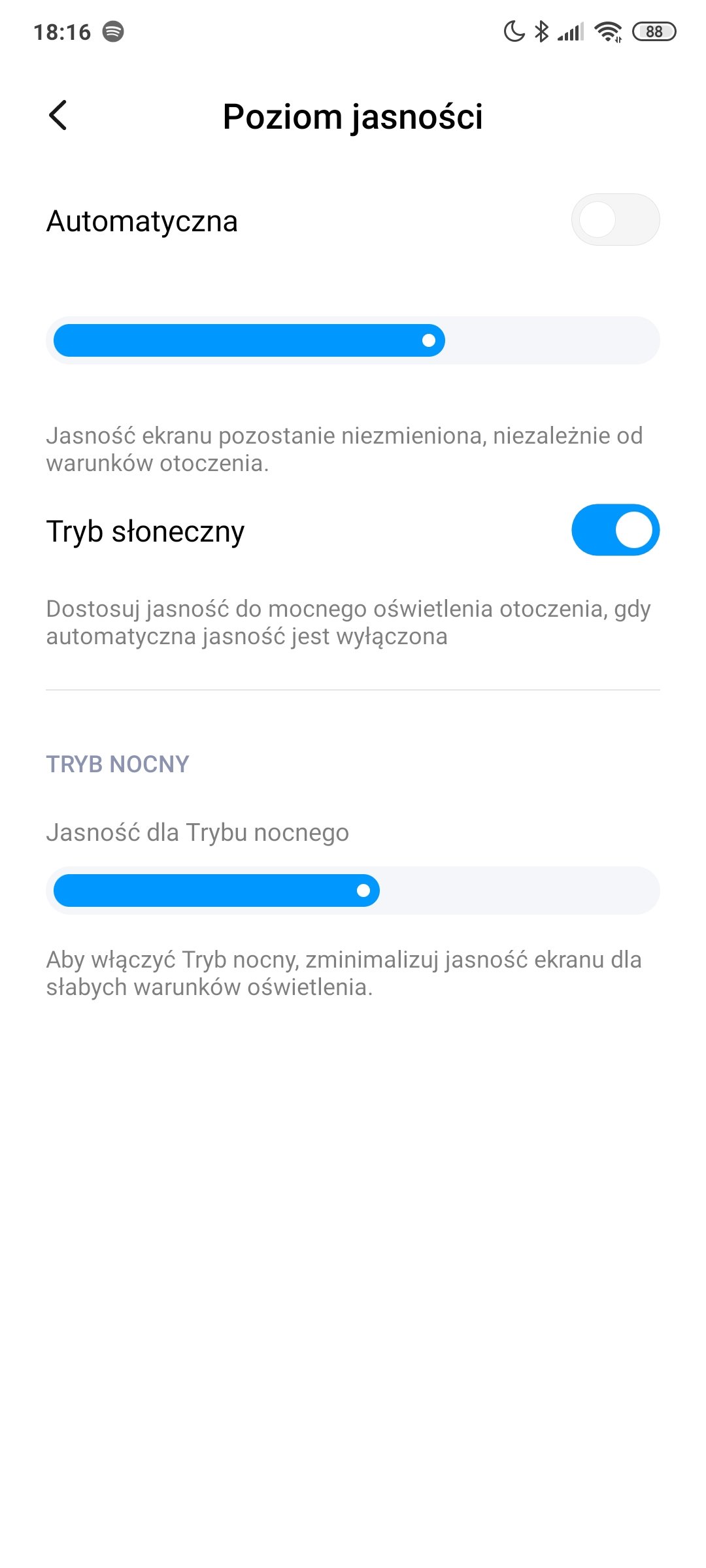The height and width of the screenshot is (1568, 706).
Task: Go back from Poziom jasności screen
Action: (58, 116)
